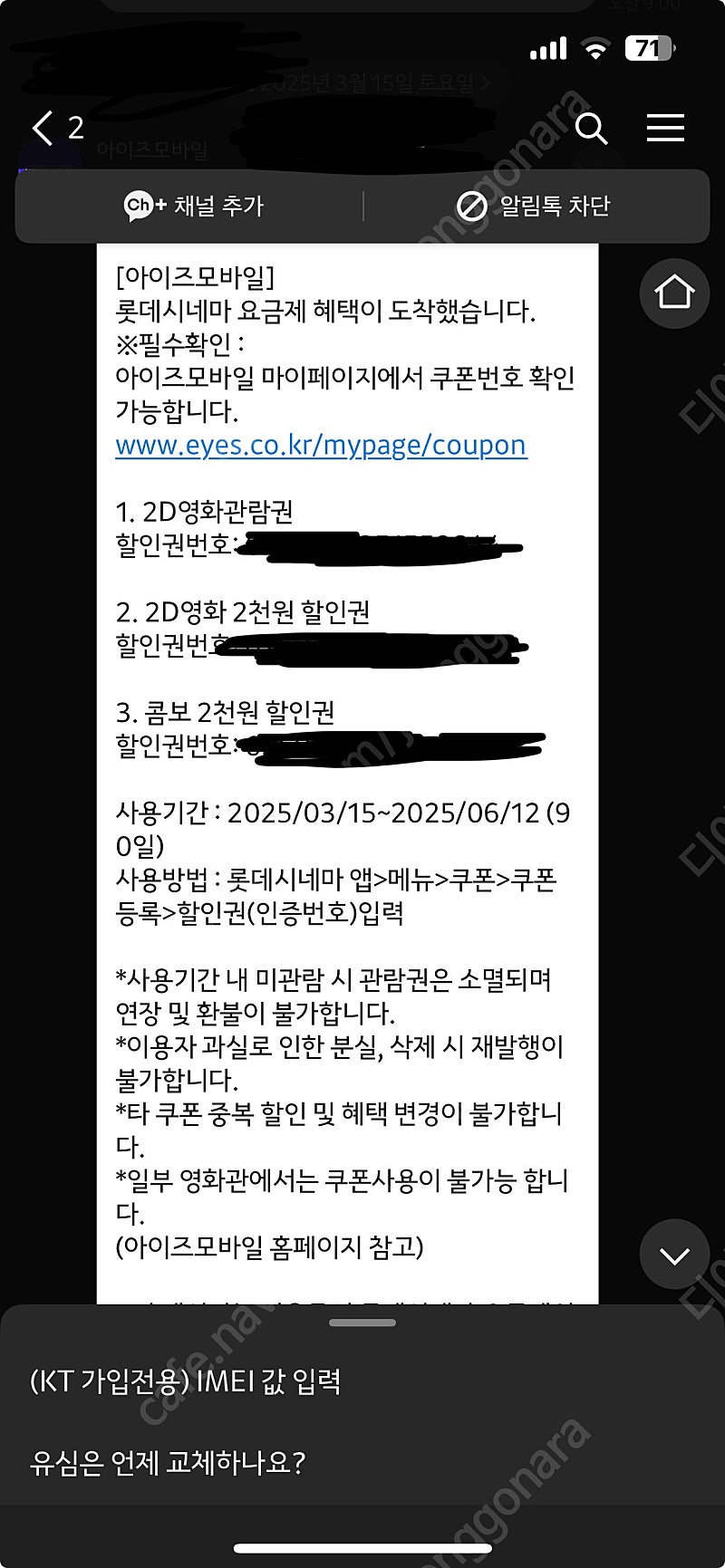Open chat search magnifier
This screenshot has width=725, height=1568.
pyautogui.click(x=591, y=128)
